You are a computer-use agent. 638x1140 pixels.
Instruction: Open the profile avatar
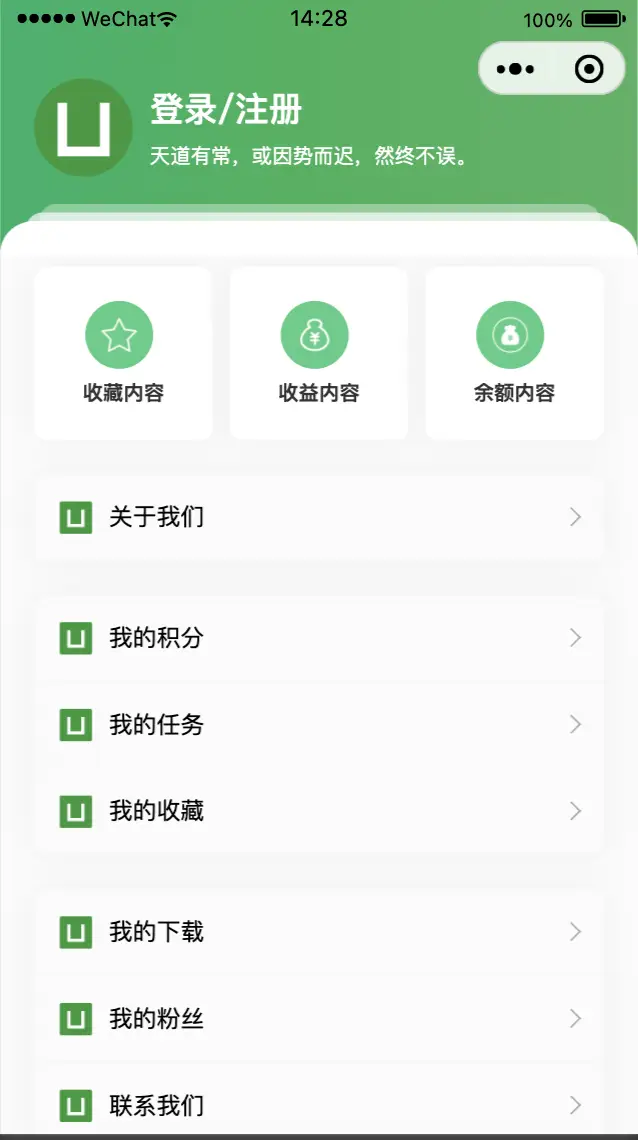tap(83, 128)
